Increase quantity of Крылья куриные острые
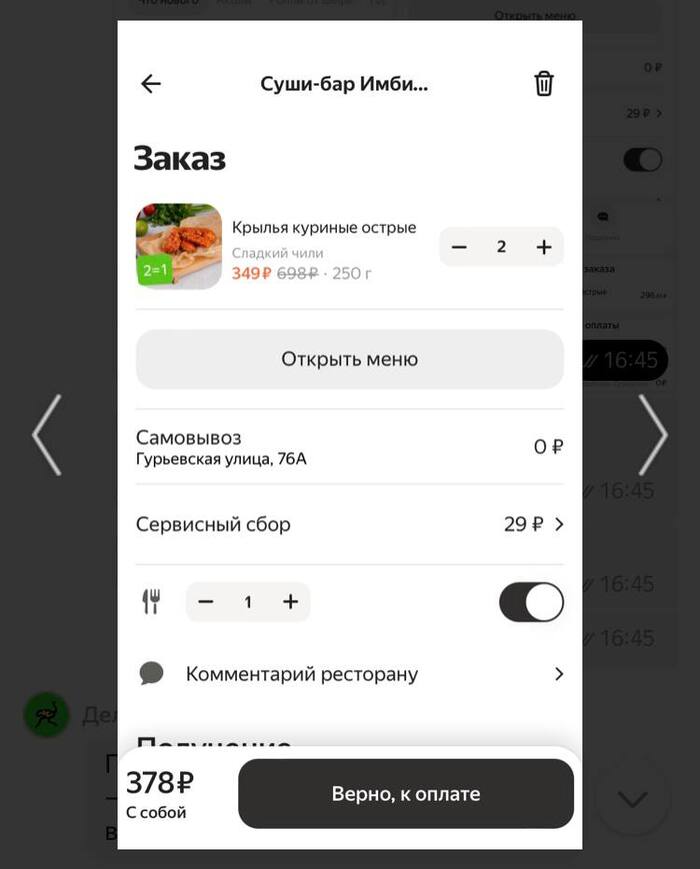Image resolution: width=700 pixels, height=869 pixels. (x=544, y=247)
